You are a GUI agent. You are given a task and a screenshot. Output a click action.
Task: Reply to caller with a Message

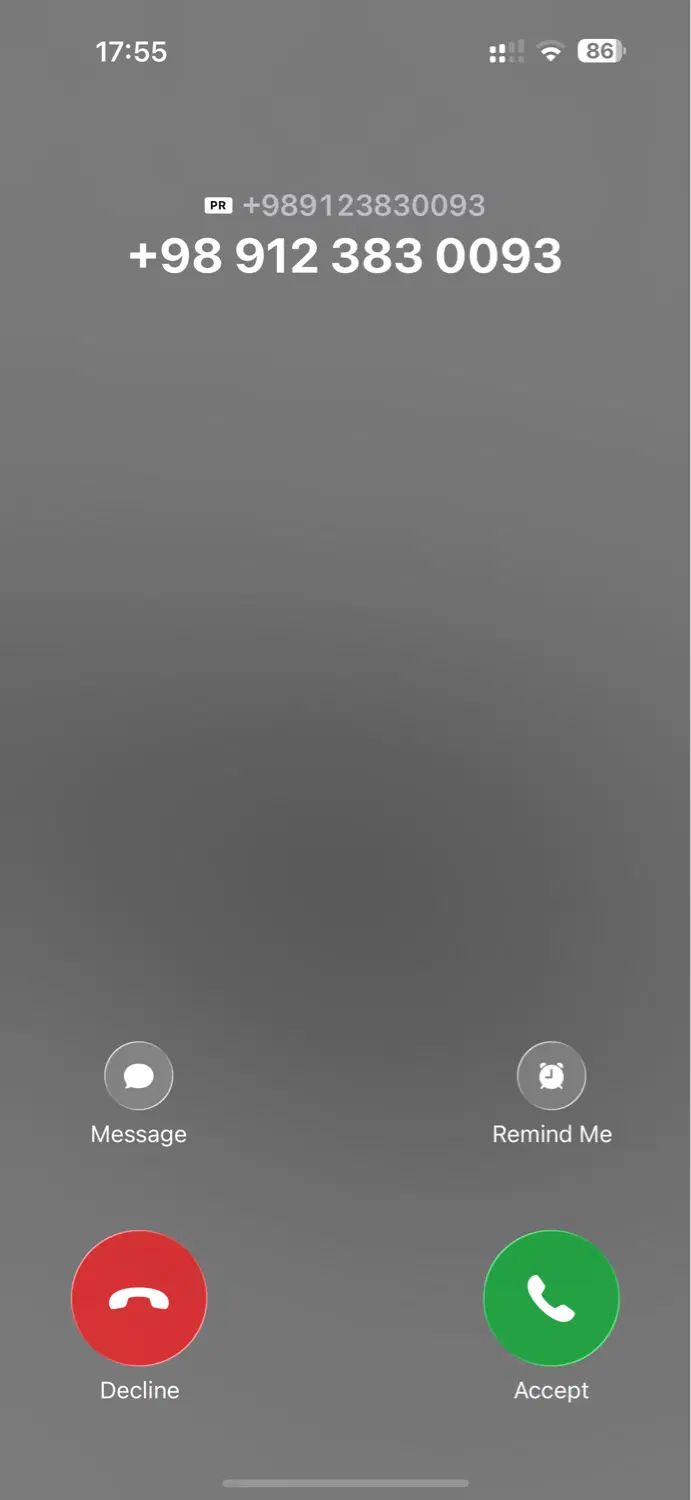pyautogui.click(x=139, y=1076)
